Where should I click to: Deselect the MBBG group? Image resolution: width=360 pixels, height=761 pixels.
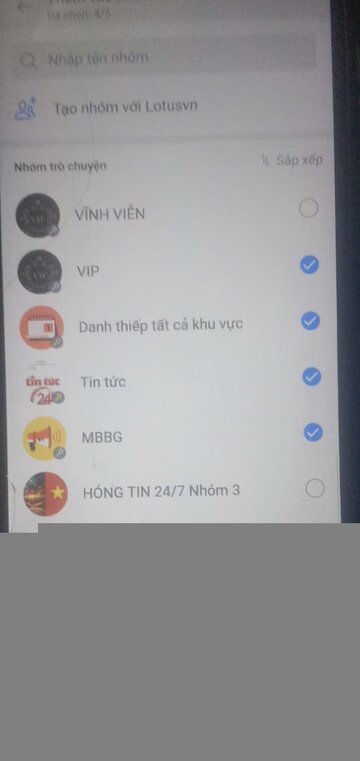click(313, 433)
